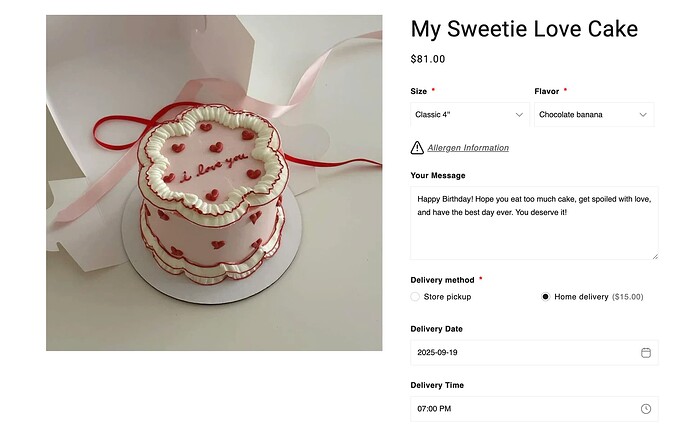690x433 pixels.
Task: Tap the Delivery Time field
Action: tap(522, 409)
